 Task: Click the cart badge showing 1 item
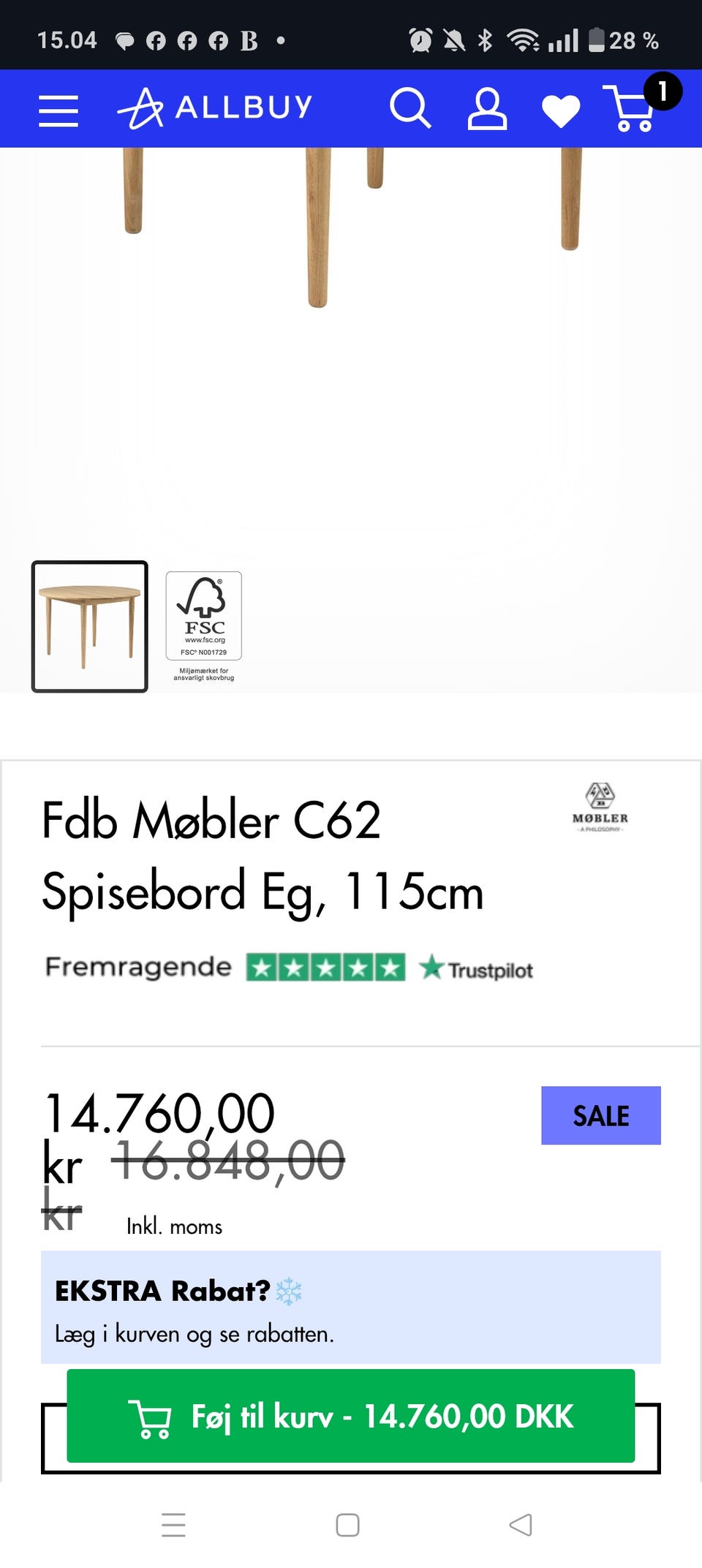pos(662,91)
